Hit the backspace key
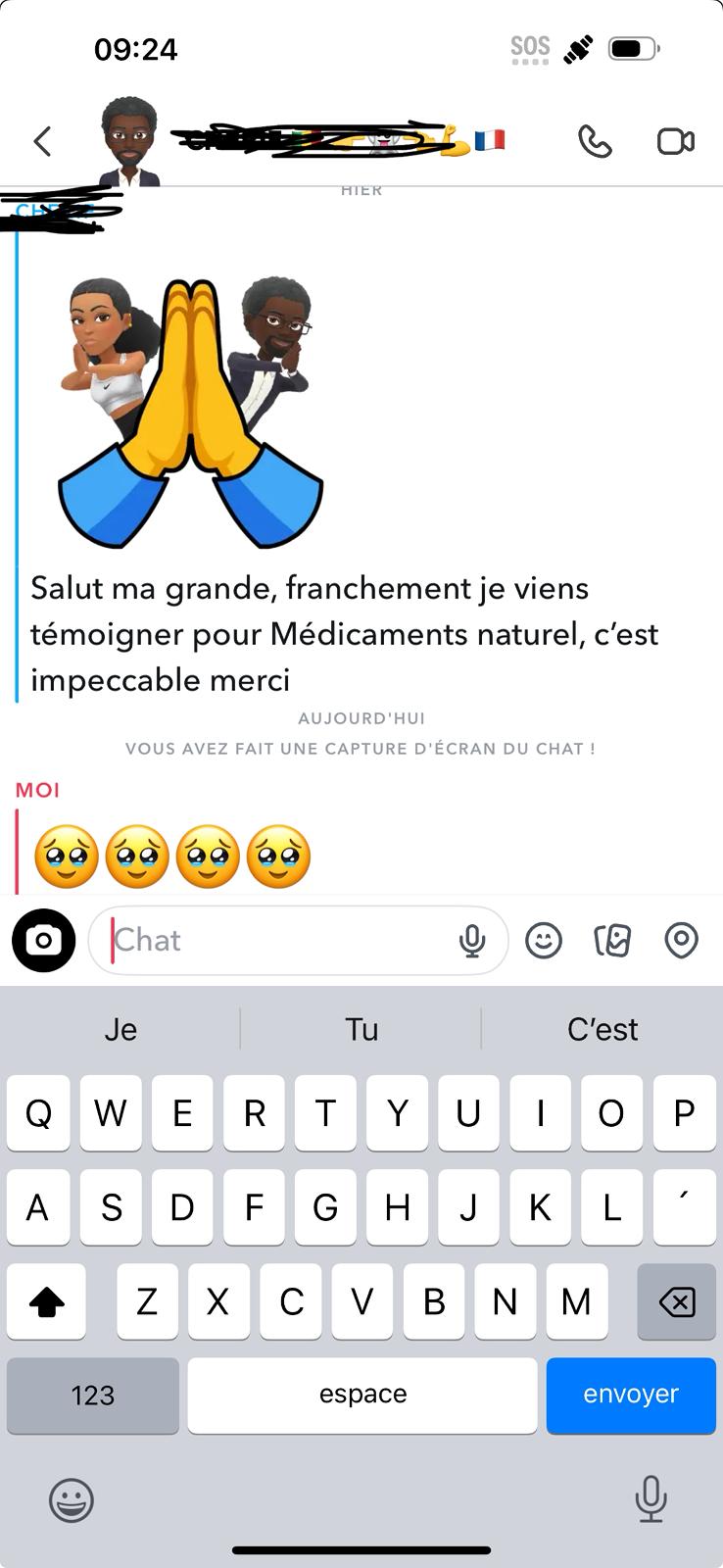Image resolution: width=723 pixels, height=1568 pixels. point(676,1301)
